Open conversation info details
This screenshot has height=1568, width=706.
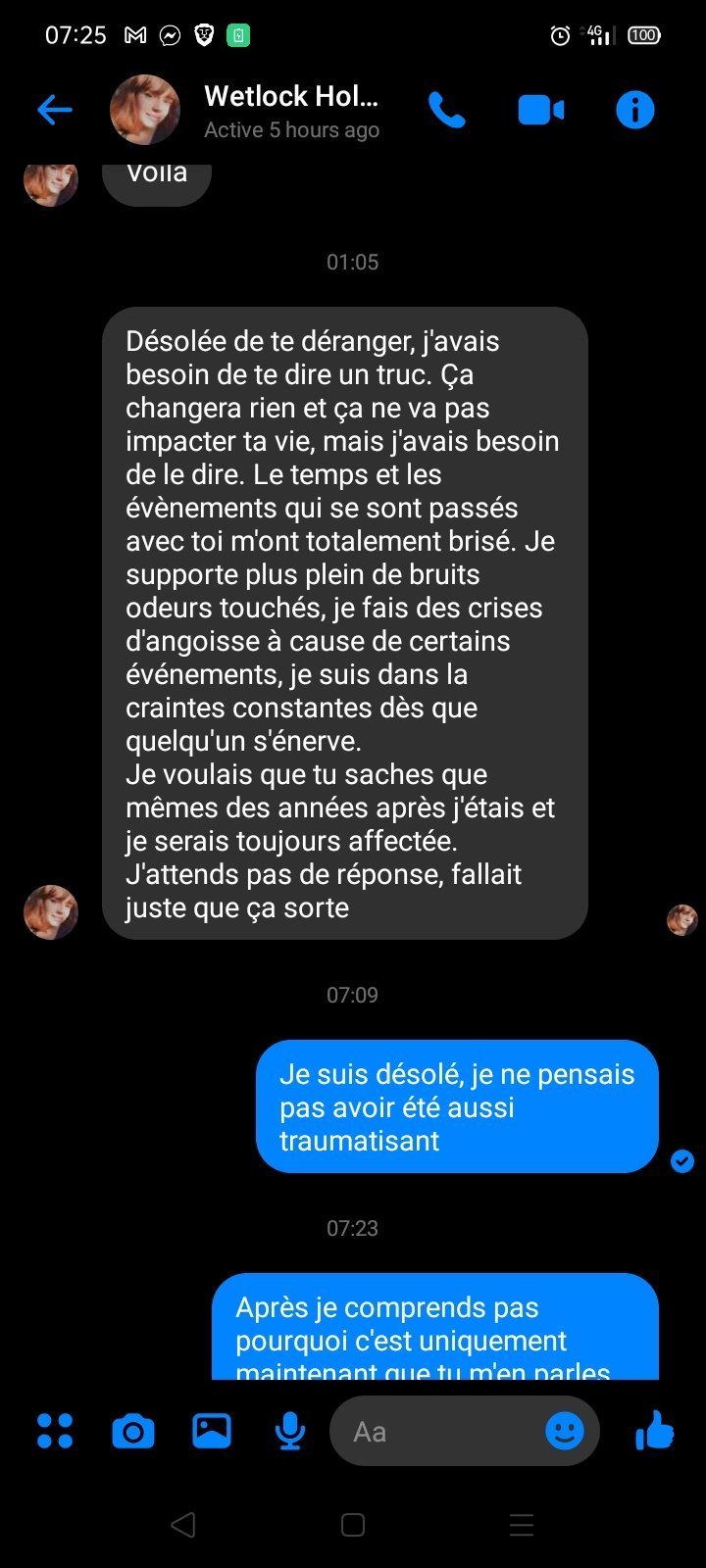(634, 110)
